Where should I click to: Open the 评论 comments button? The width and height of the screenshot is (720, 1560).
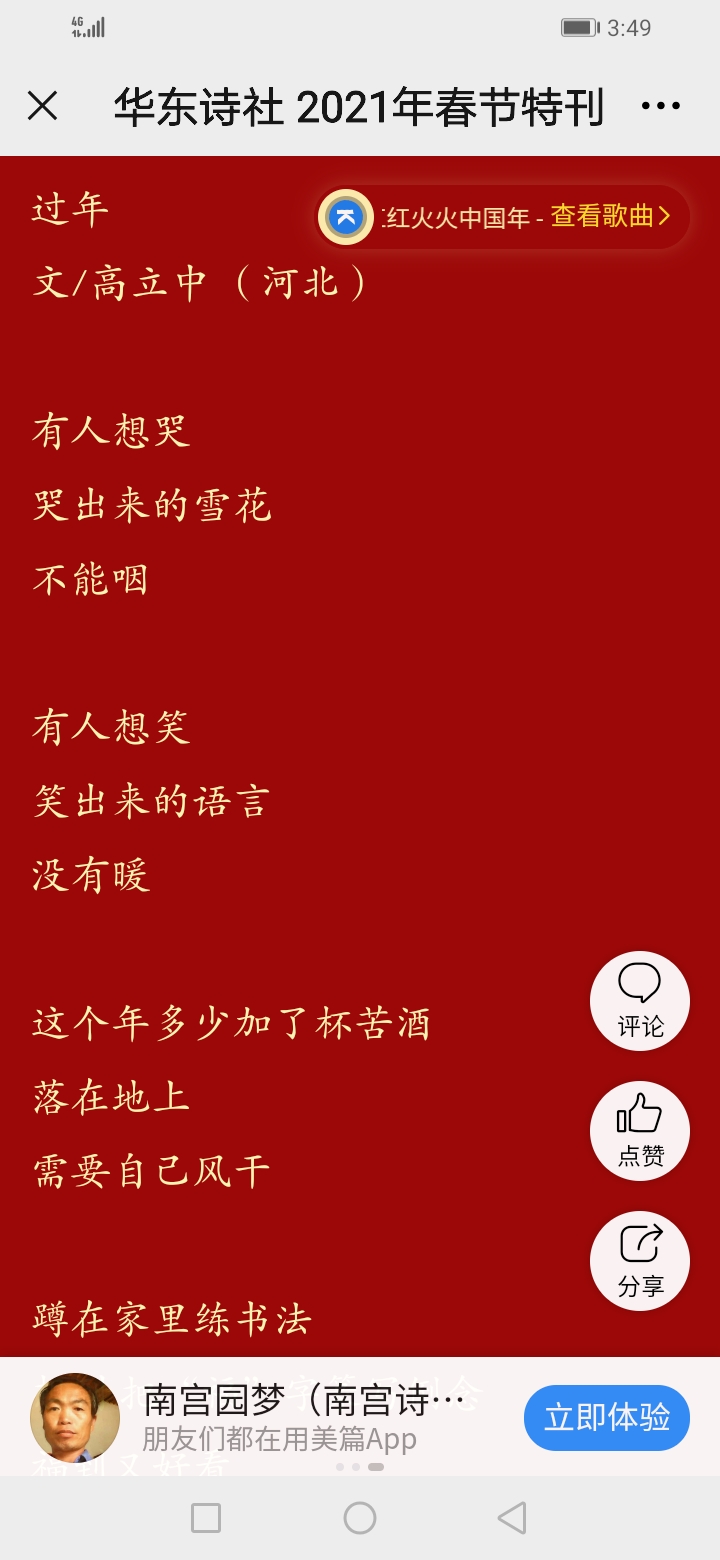pos(640,1001)
